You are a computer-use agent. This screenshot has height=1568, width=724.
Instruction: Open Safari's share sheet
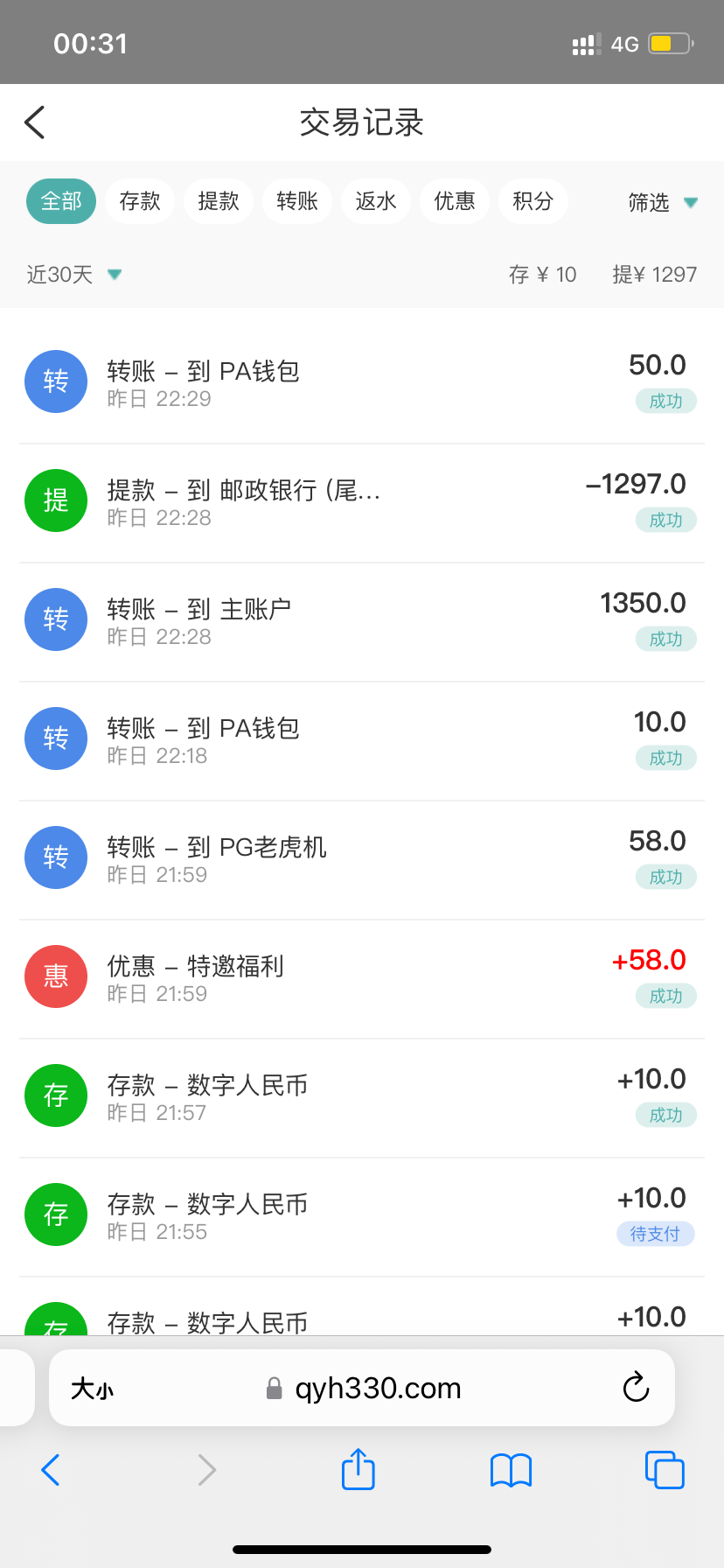pos(358,1470)
